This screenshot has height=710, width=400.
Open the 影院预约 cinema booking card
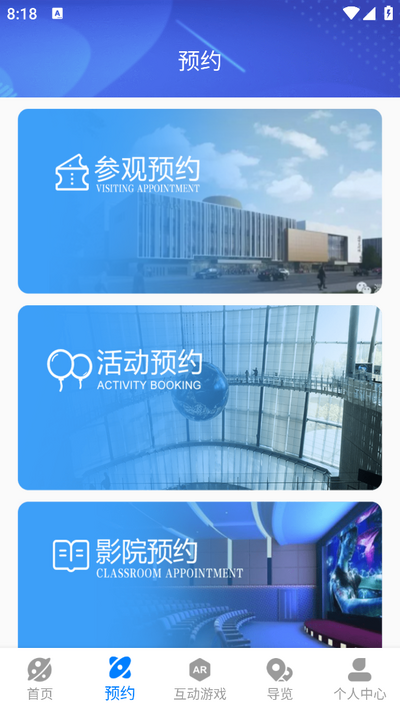tap(200, 575)
